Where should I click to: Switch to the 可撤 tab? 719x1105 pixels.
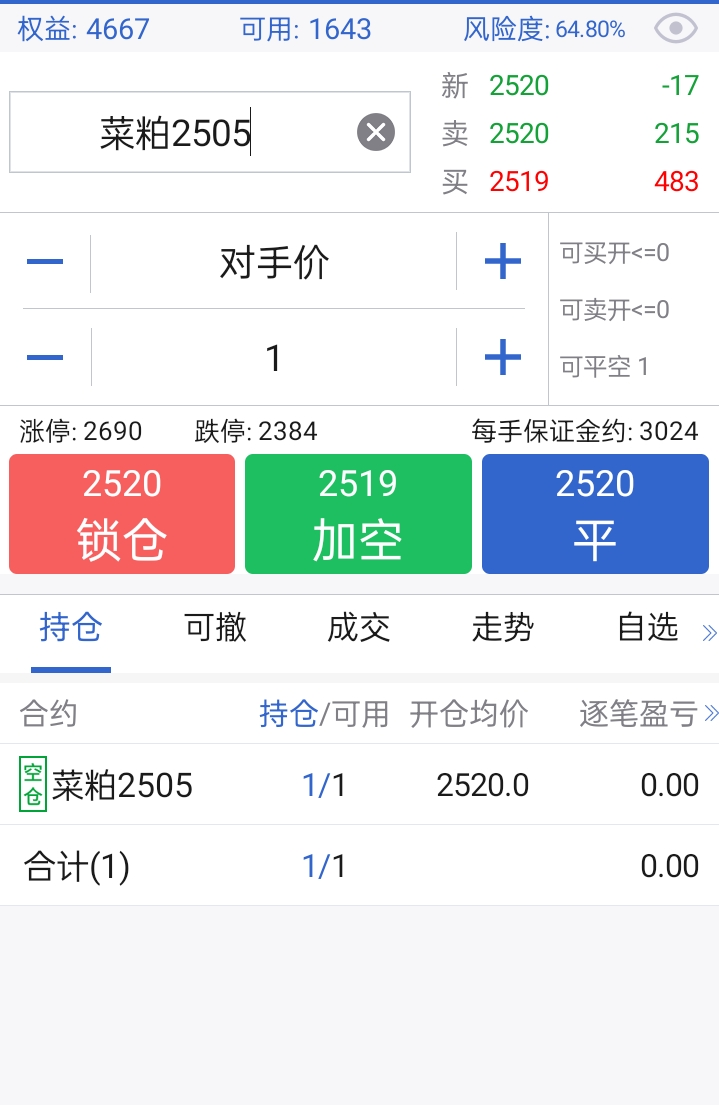pyautogui.click(x=215, y=628)
